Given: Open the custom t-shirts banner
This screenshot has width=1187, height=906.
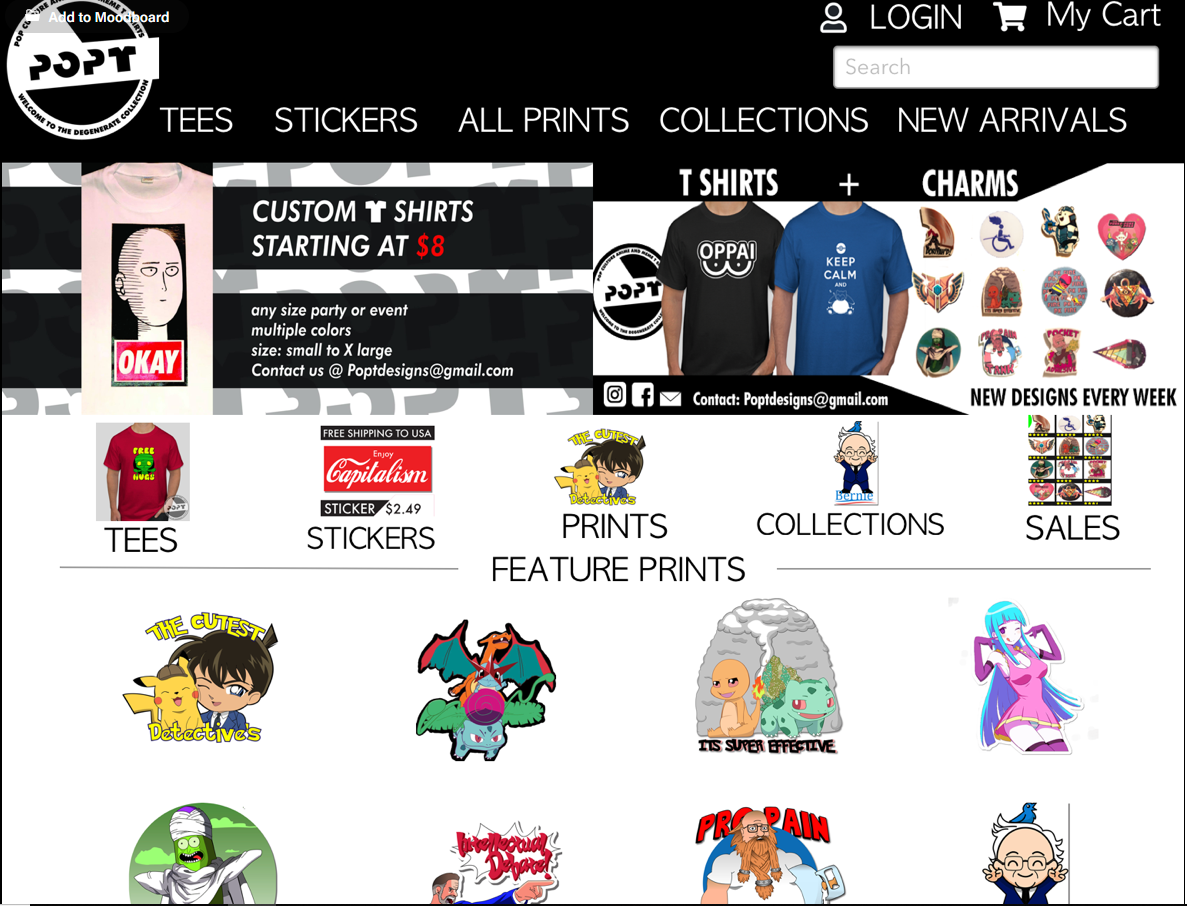Looking at the screenshot, I should tap(297, 289).
